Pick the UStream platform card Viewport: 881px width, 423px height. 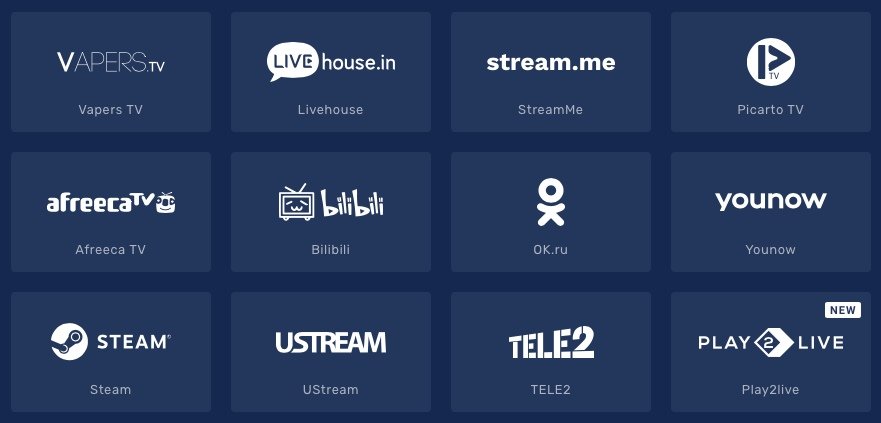point(331,352)
